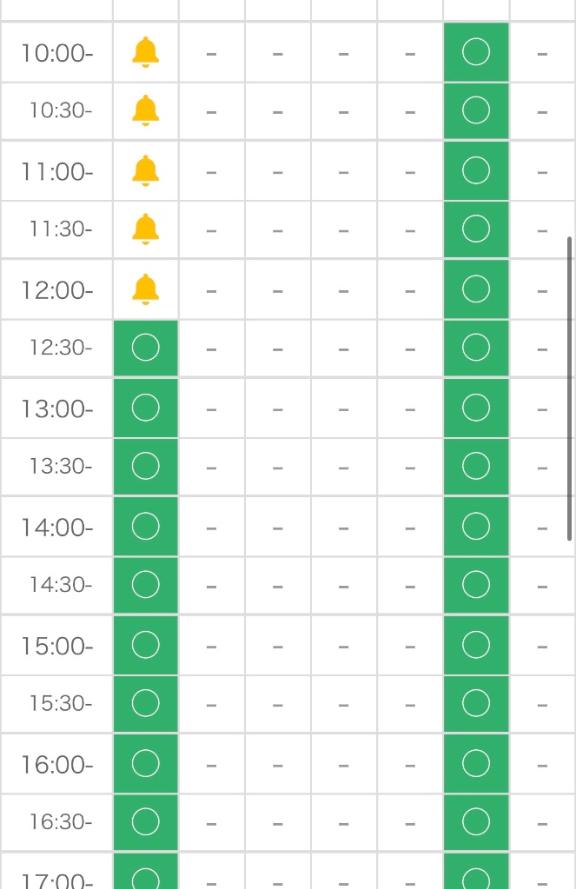This screenshot has height=889, width=576.
Task: Pick the green circle slot at 12:00
Action: (476, 289)
